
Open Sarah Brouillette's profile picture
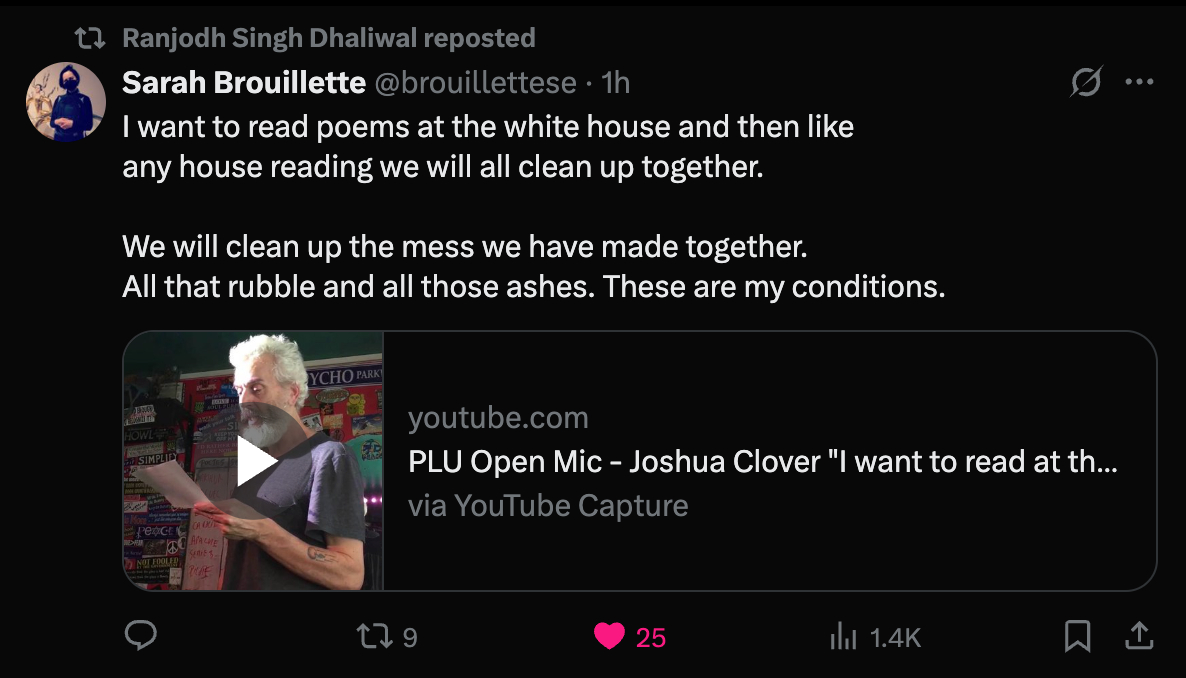click(x=66, y=102)
